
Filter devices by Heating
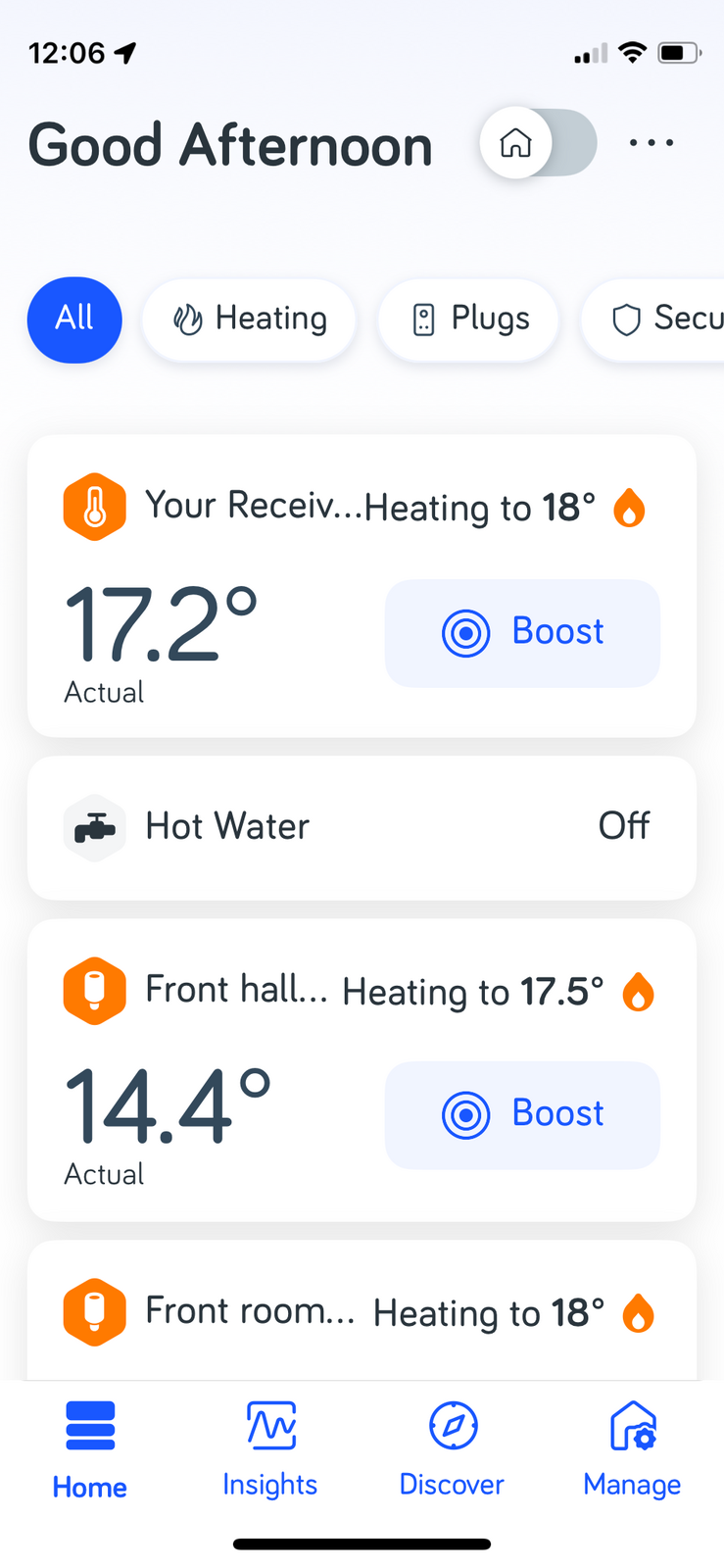[x=249, y=319]
